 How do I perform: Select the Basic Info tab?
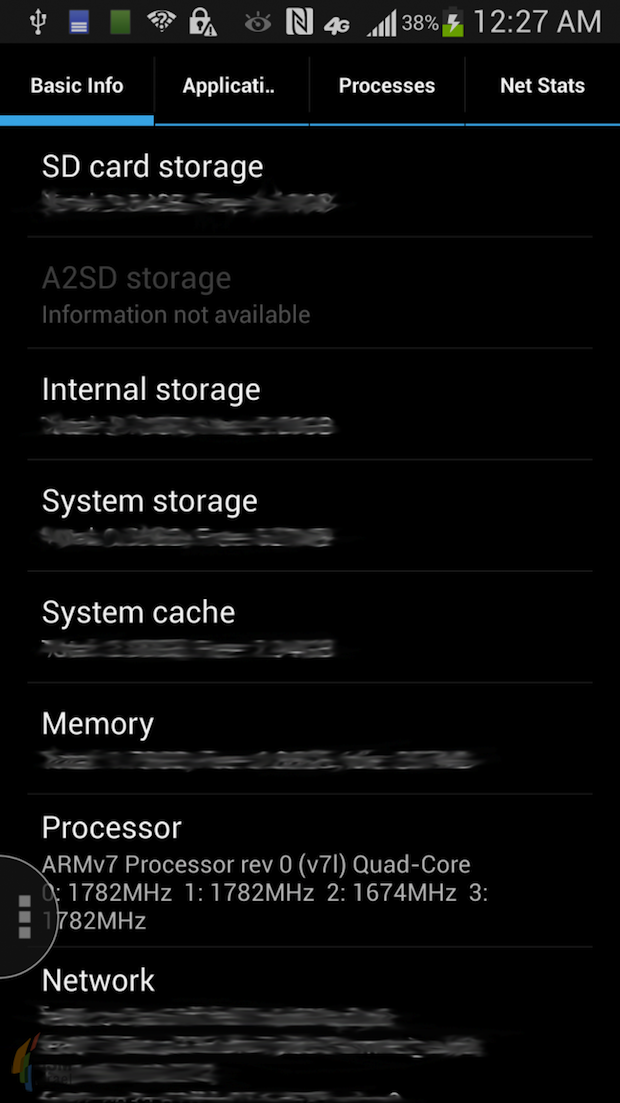click(77, 85)
